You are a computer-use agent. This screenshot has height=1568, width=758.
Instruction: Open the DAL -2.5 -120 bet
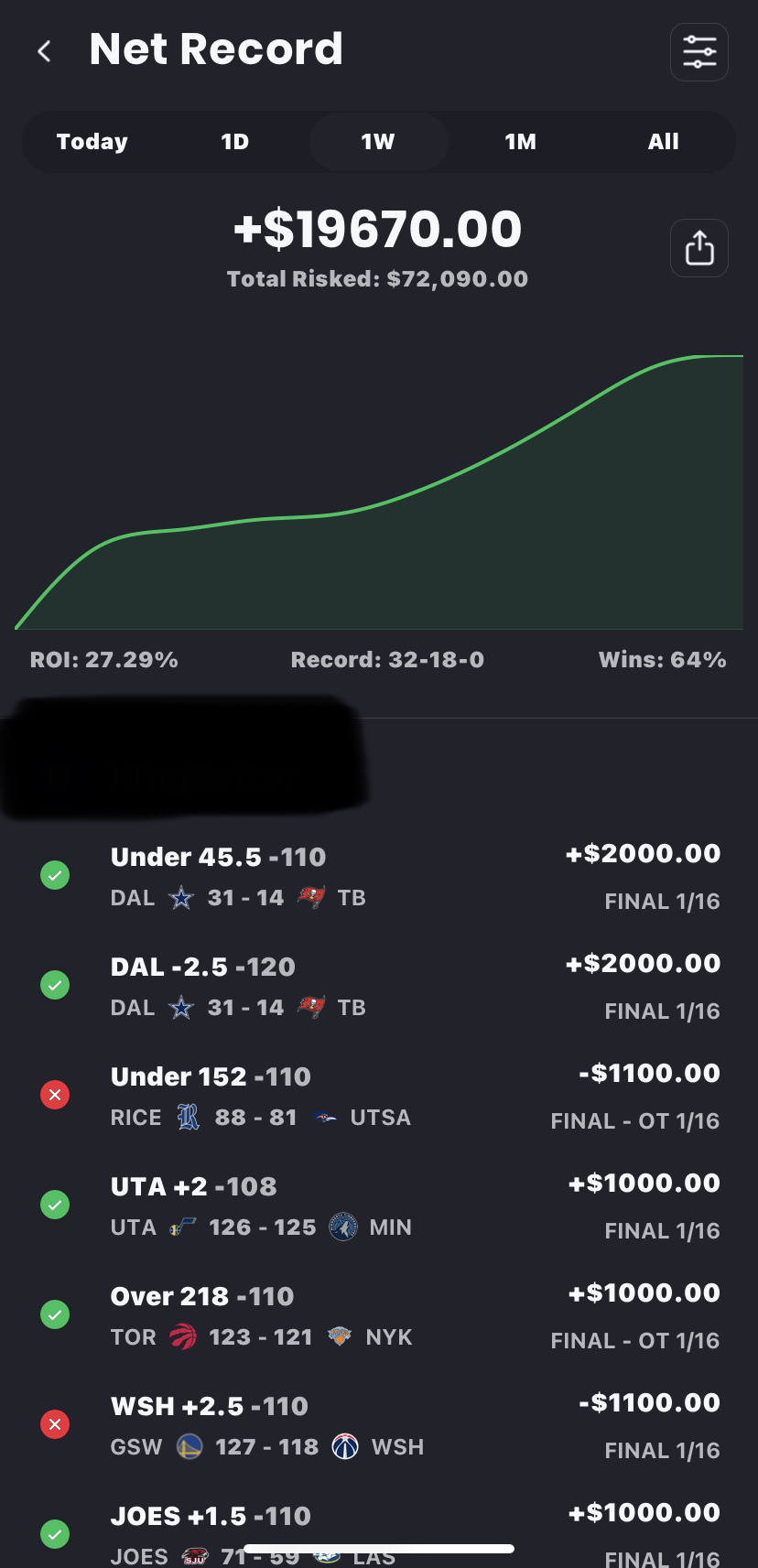coord(379,986)
